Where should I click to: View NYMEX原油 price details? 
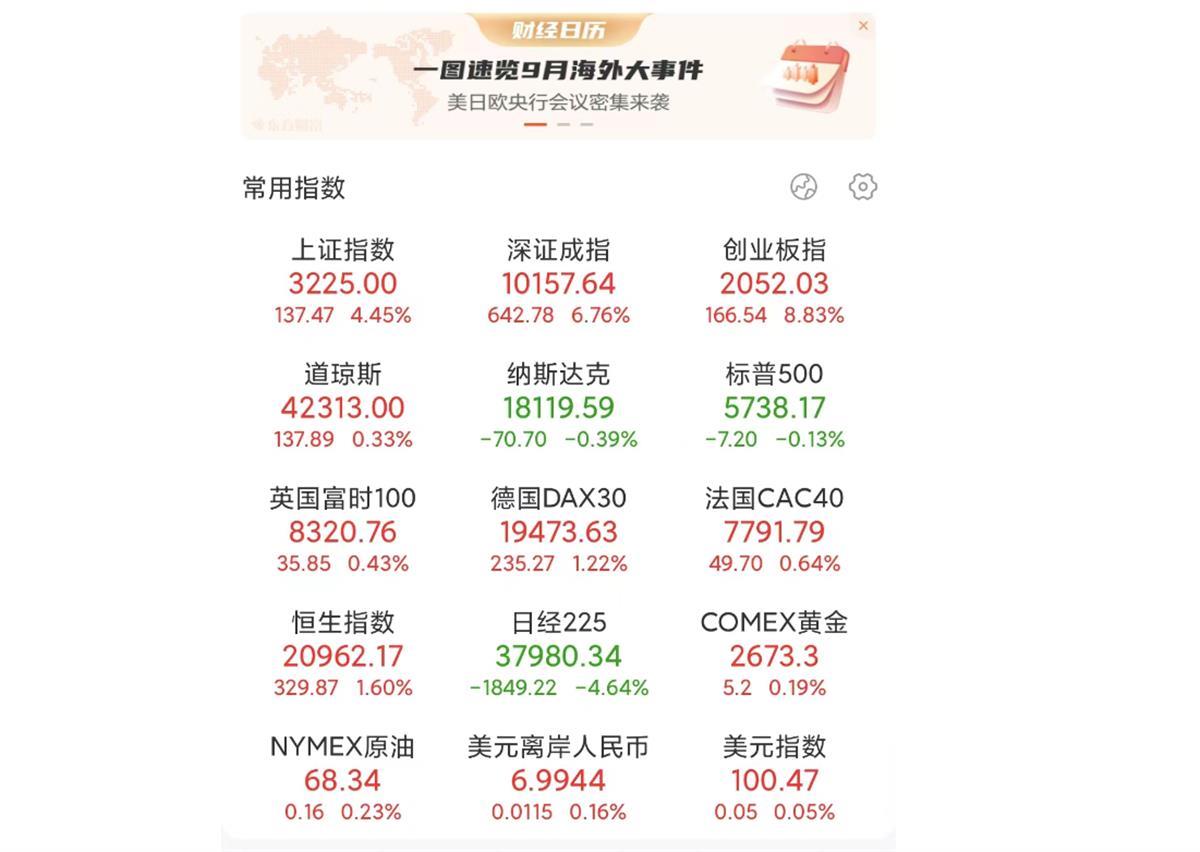coord(343,779)
